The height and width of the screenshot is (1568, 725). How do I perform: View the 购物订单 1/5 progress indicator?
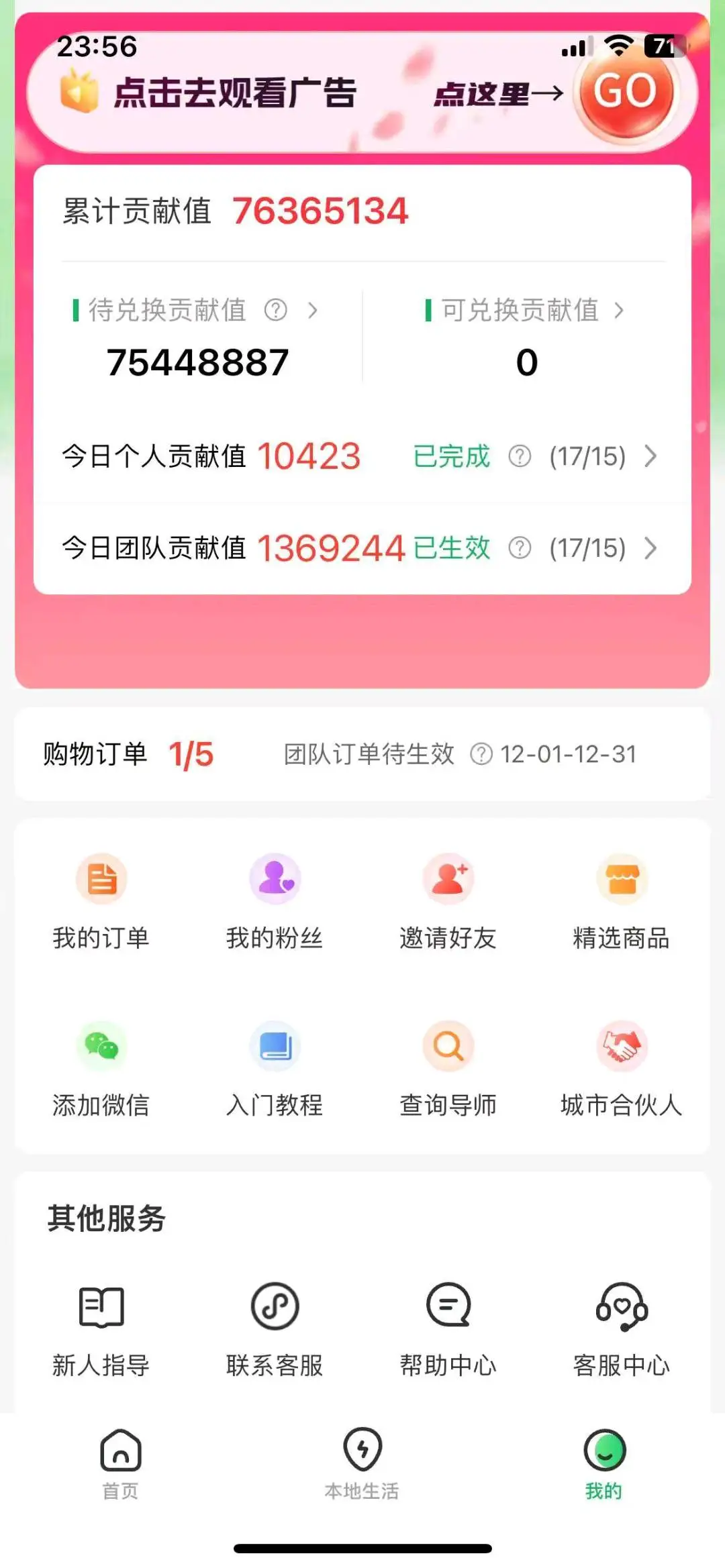[x=191, y=754]
